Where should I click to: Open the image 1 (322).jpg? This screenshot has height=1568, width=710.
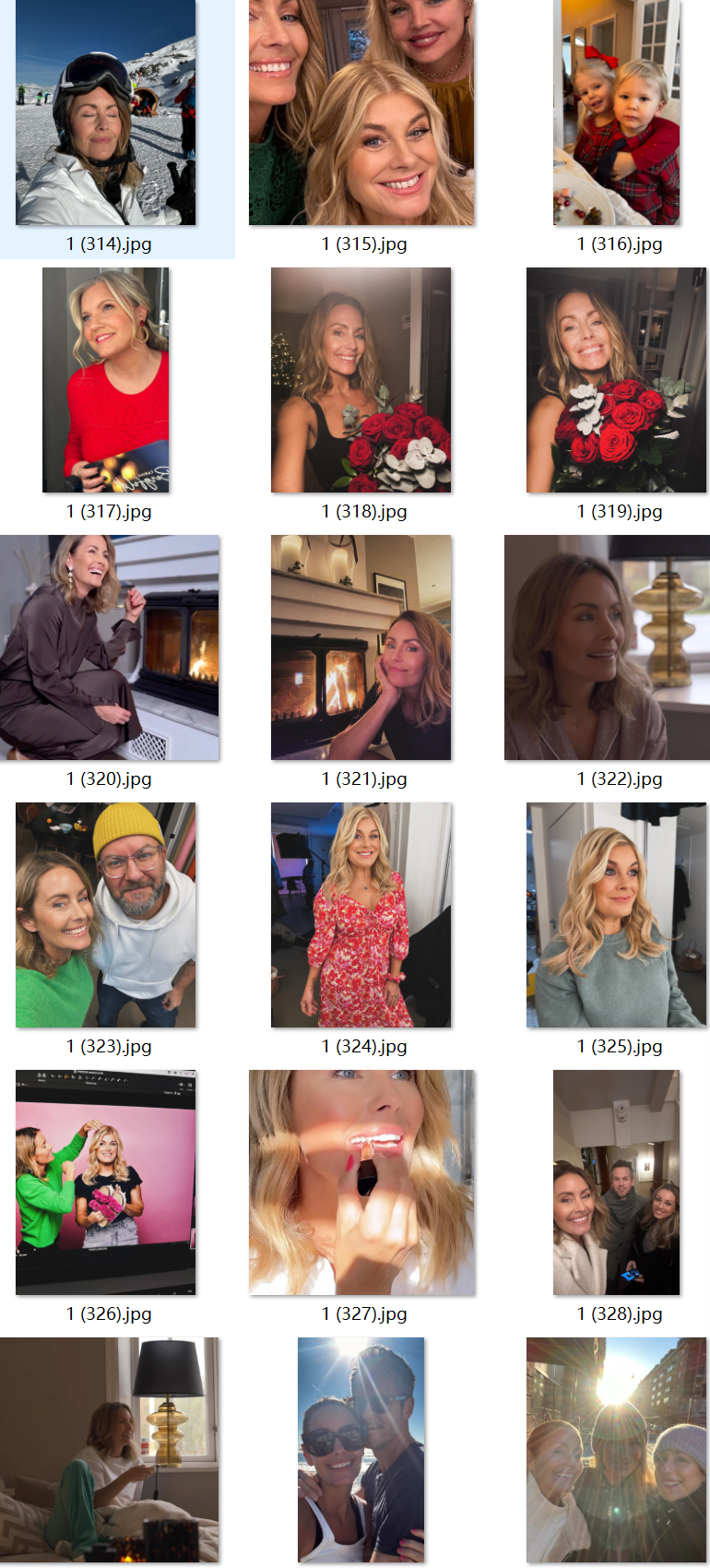pos(607,647)
